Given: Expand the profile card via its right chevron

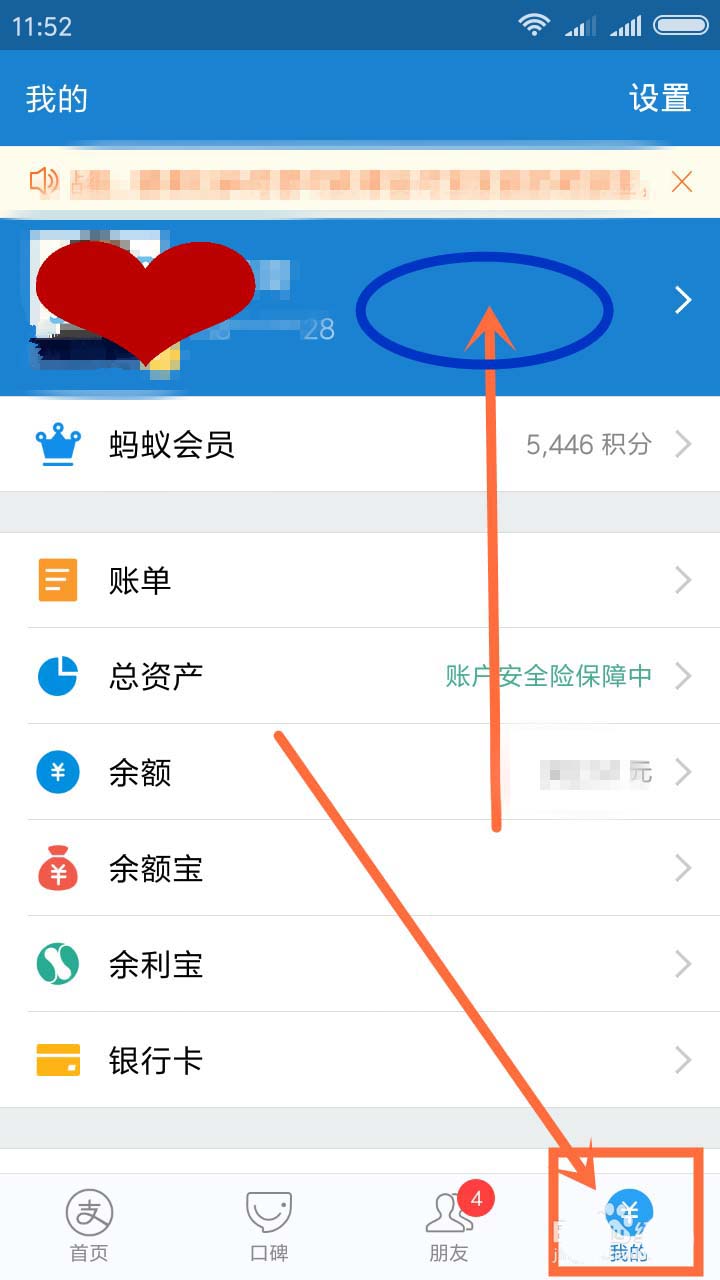Looking at the screenshot, I should tap(684, 300).
